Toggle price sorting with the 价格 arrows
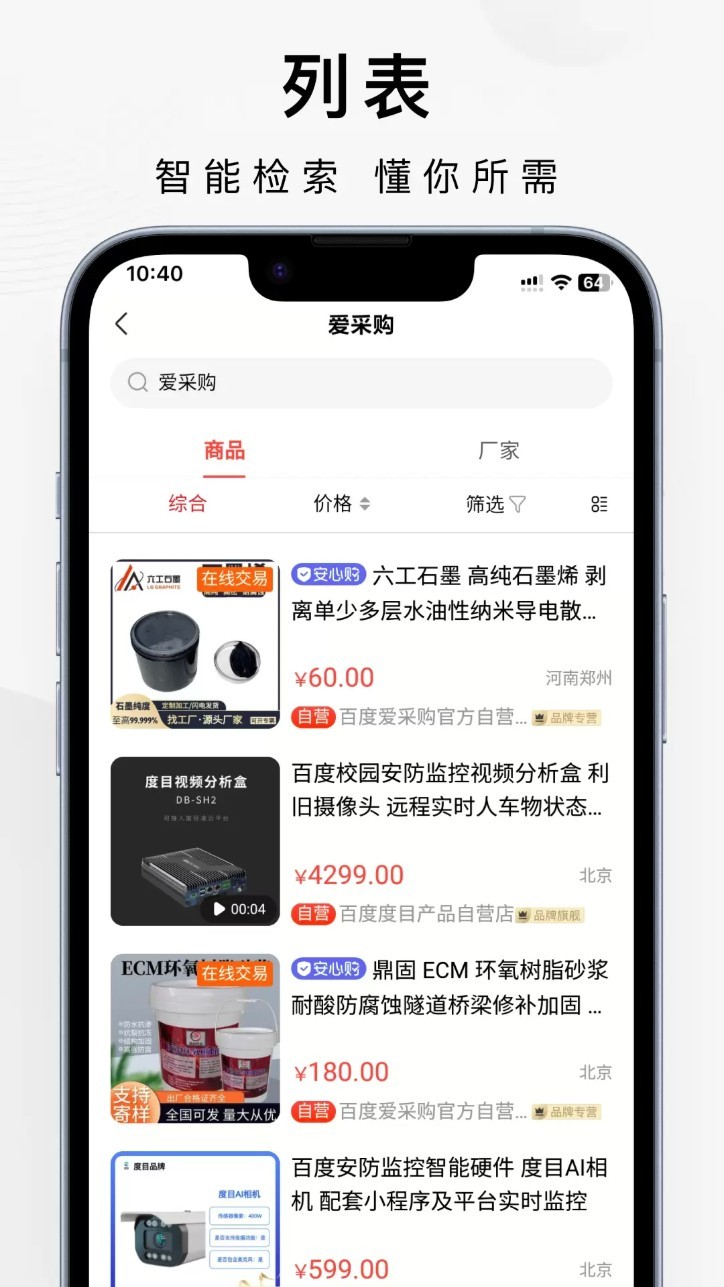The image size is (724, 1287). click(x=340, y=505)
